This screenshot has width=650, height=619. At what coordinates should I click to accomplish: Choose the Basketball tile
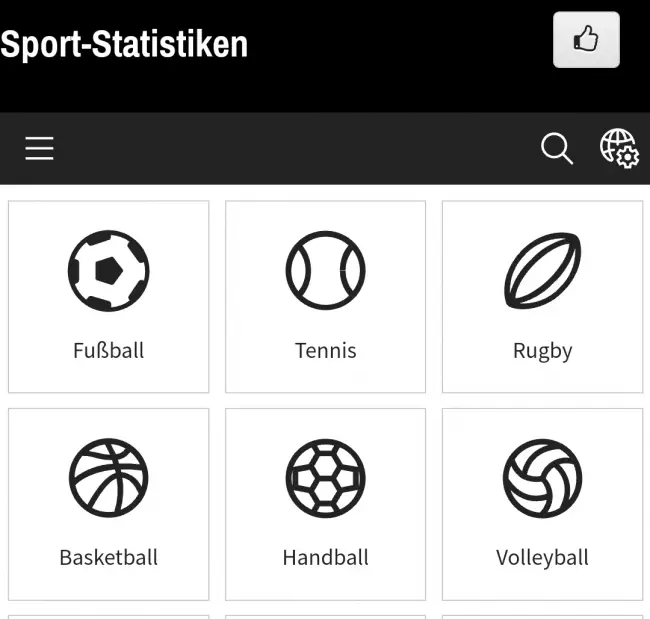tap(108, 504)
